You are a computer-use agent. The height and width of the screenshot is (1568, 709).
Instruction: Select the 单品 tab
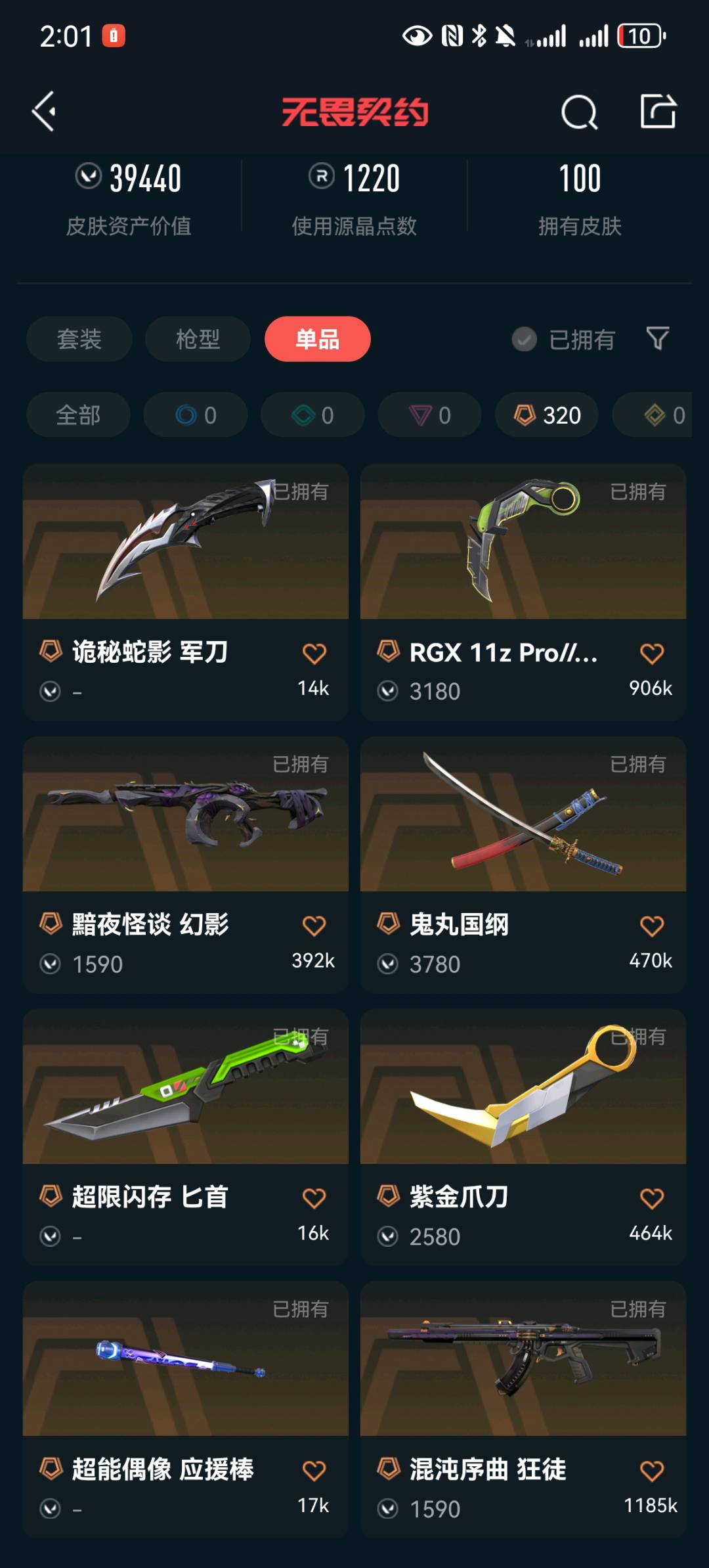point(317,339)
